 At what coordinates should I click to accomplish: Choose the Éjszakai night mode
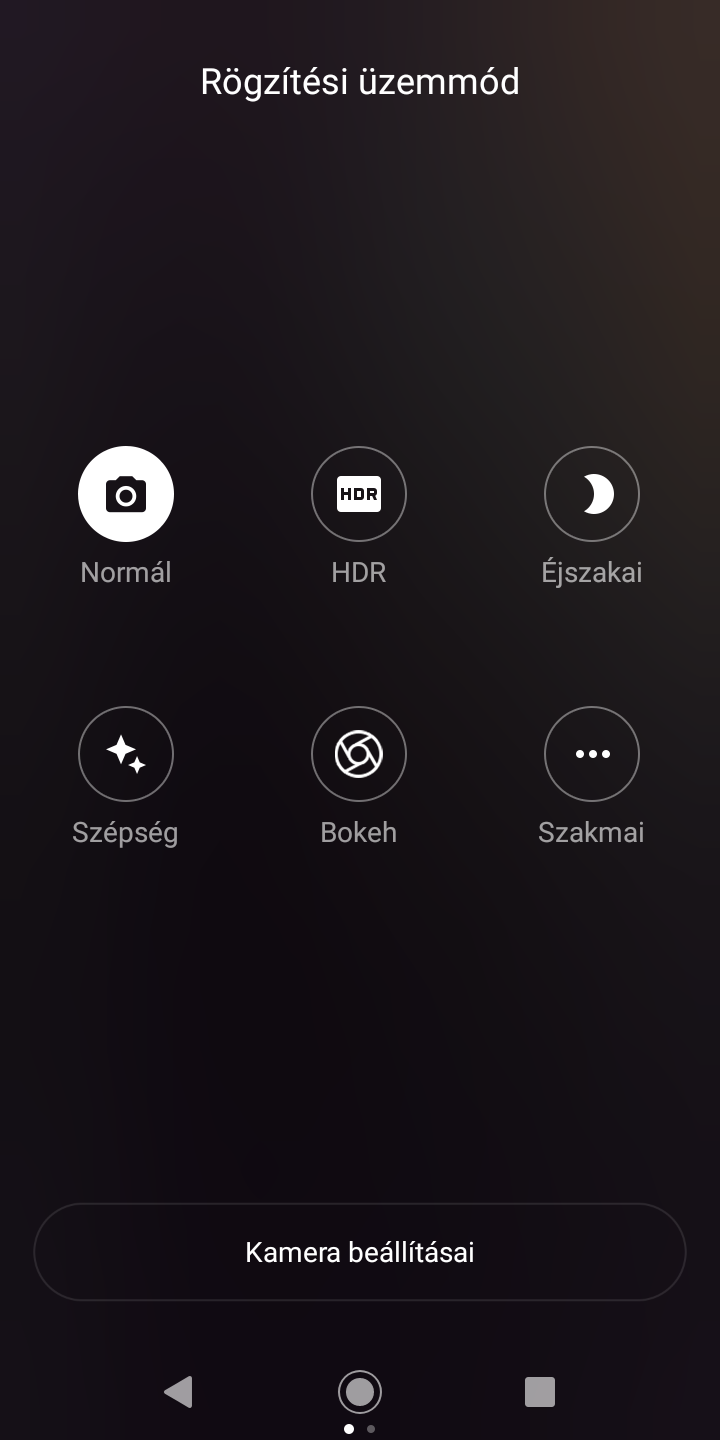[592, 494]
